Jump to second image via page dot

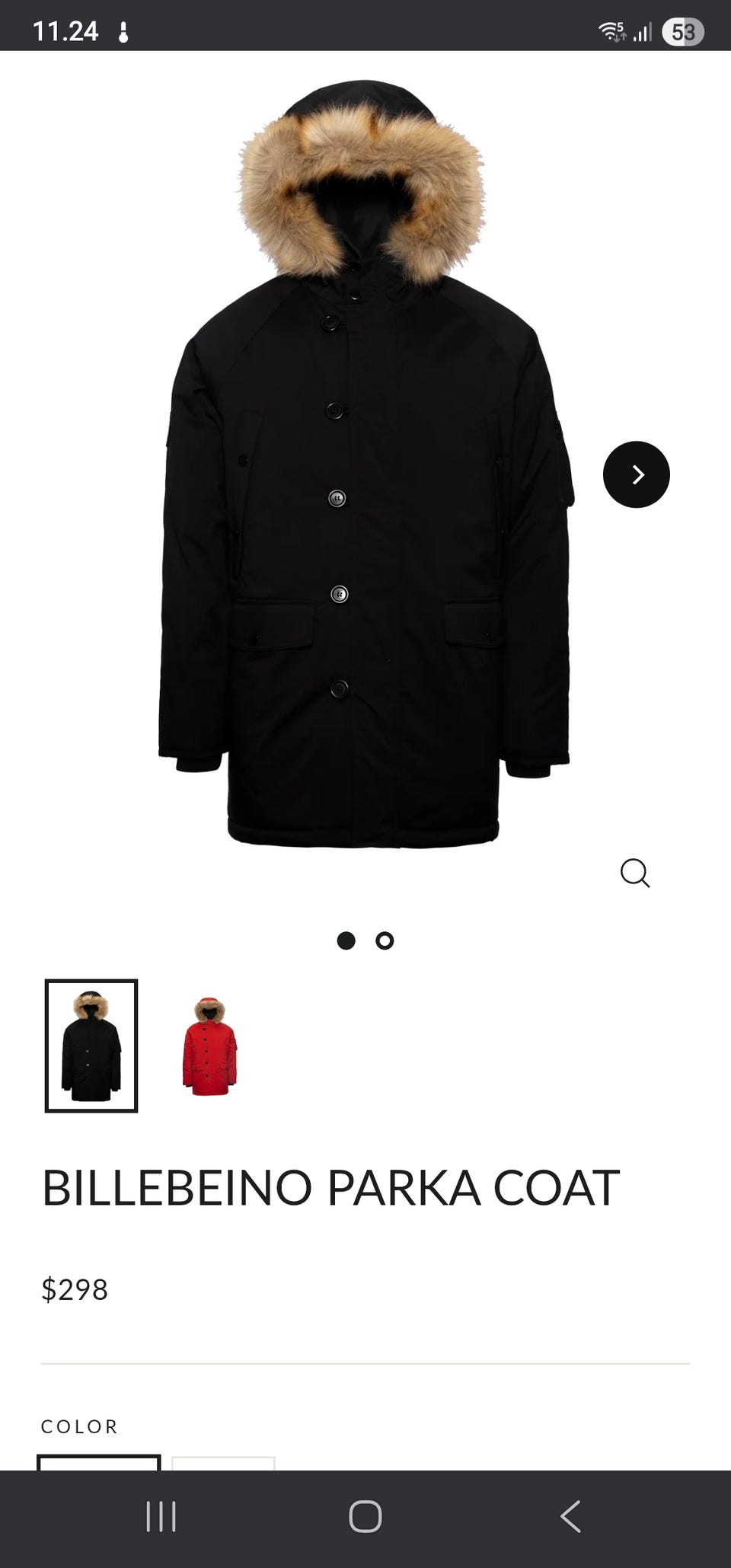pos(385,940)
